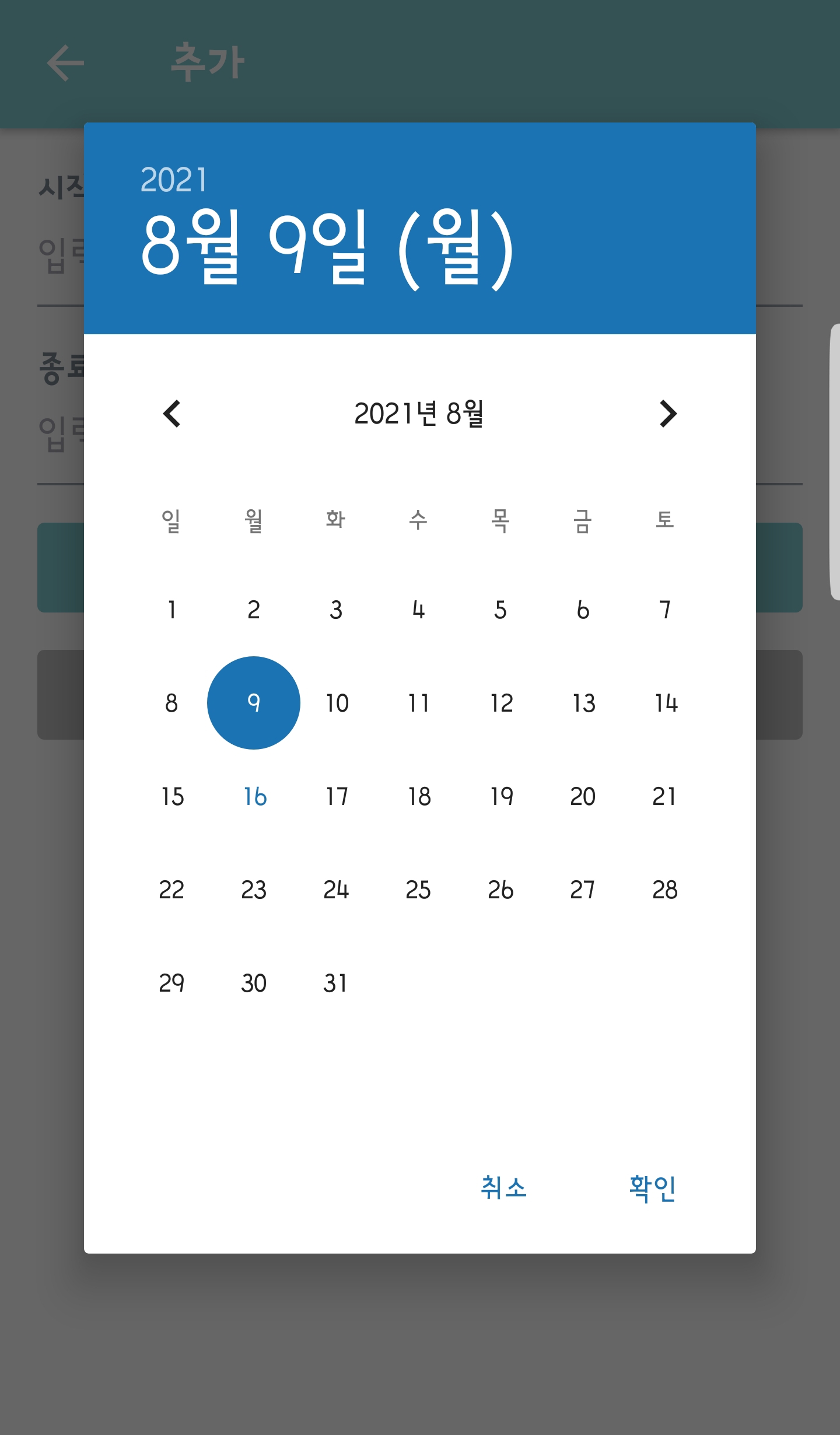Select day 20 in the calendar
Viewport: 840px width, 1435px height.
583,796
